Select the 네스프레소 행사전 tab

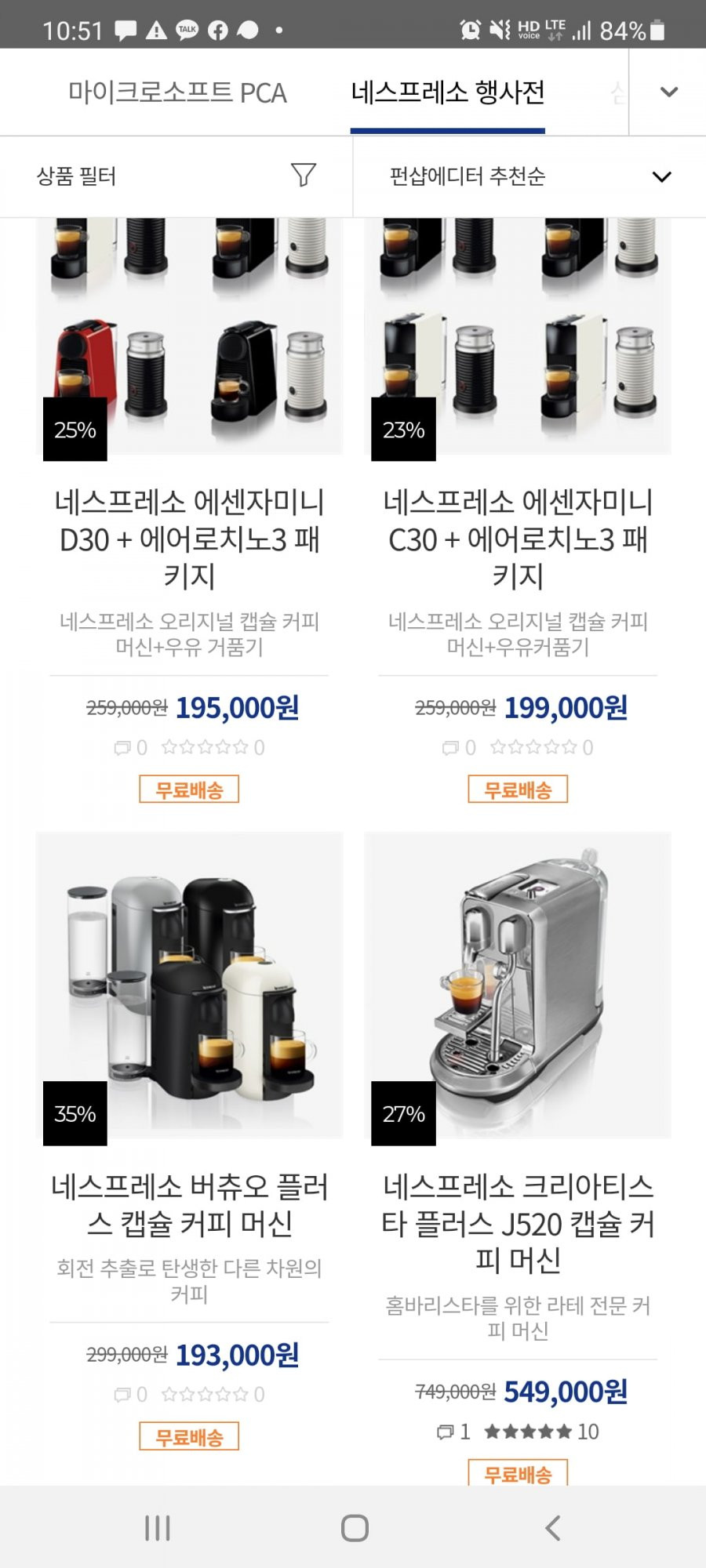pos(447,93)
